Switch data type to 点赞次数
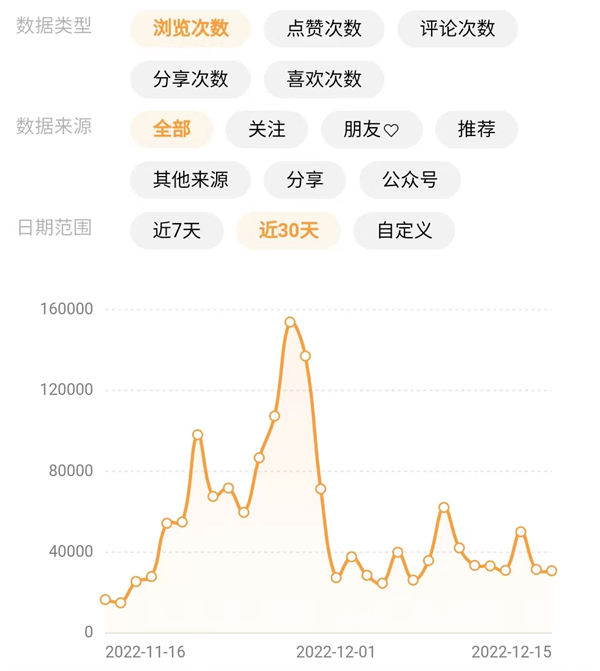This screenshot has width=600, height=671. pyautogui.click(x=324, y=28)
